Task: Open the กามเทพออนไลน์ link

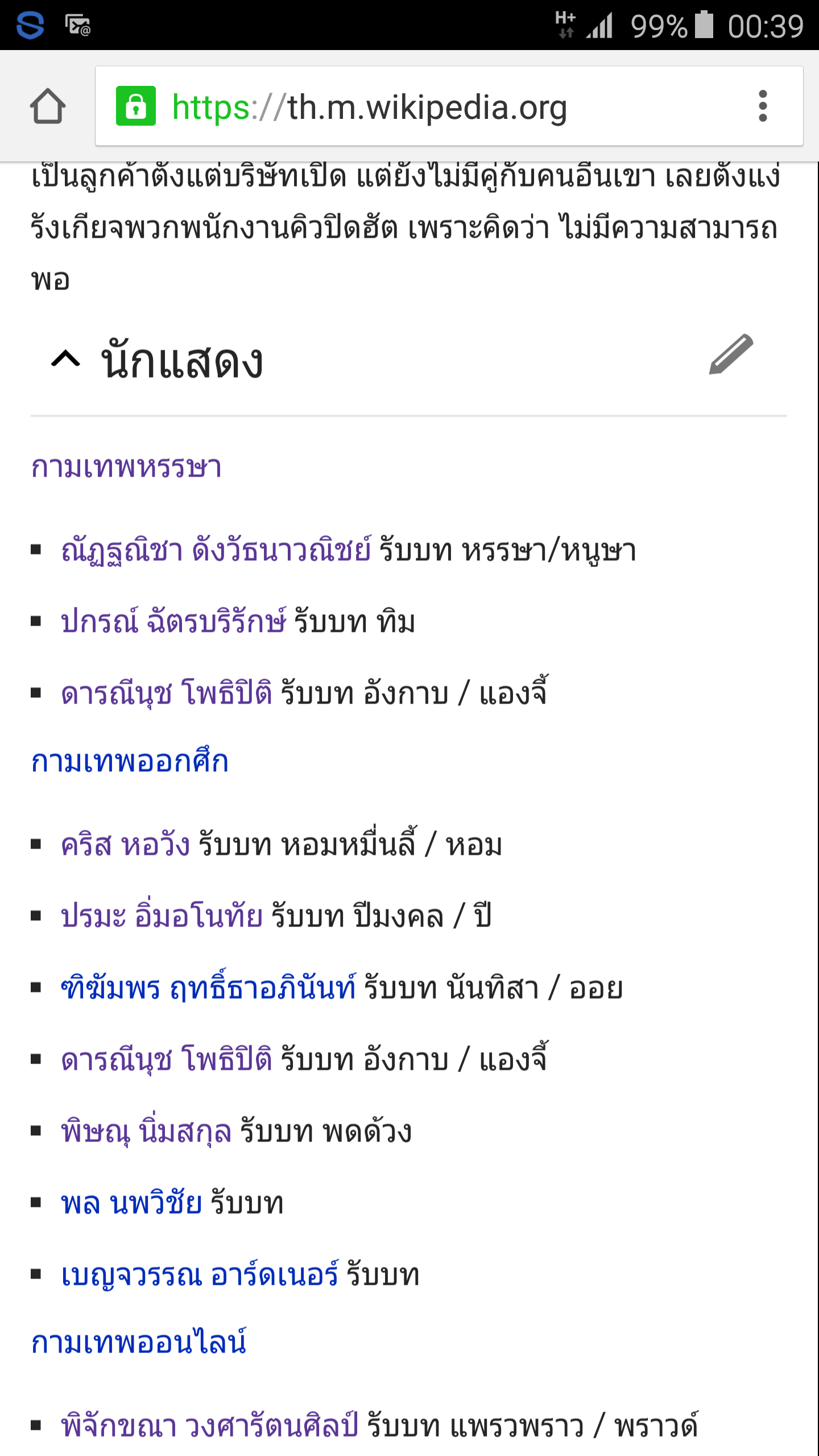Action: [x=139, y=1342]
